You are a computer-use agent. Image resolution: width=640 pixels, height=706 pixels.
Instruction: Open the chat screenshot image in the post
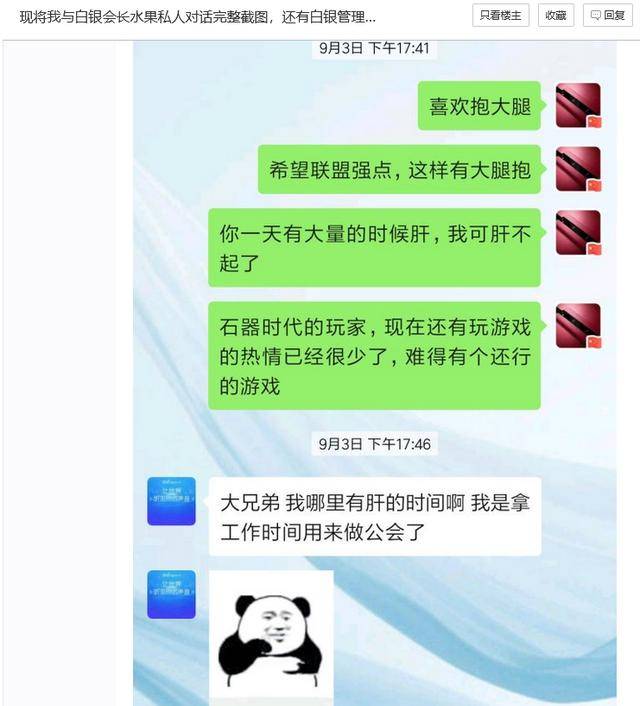[x=375, y=380]
